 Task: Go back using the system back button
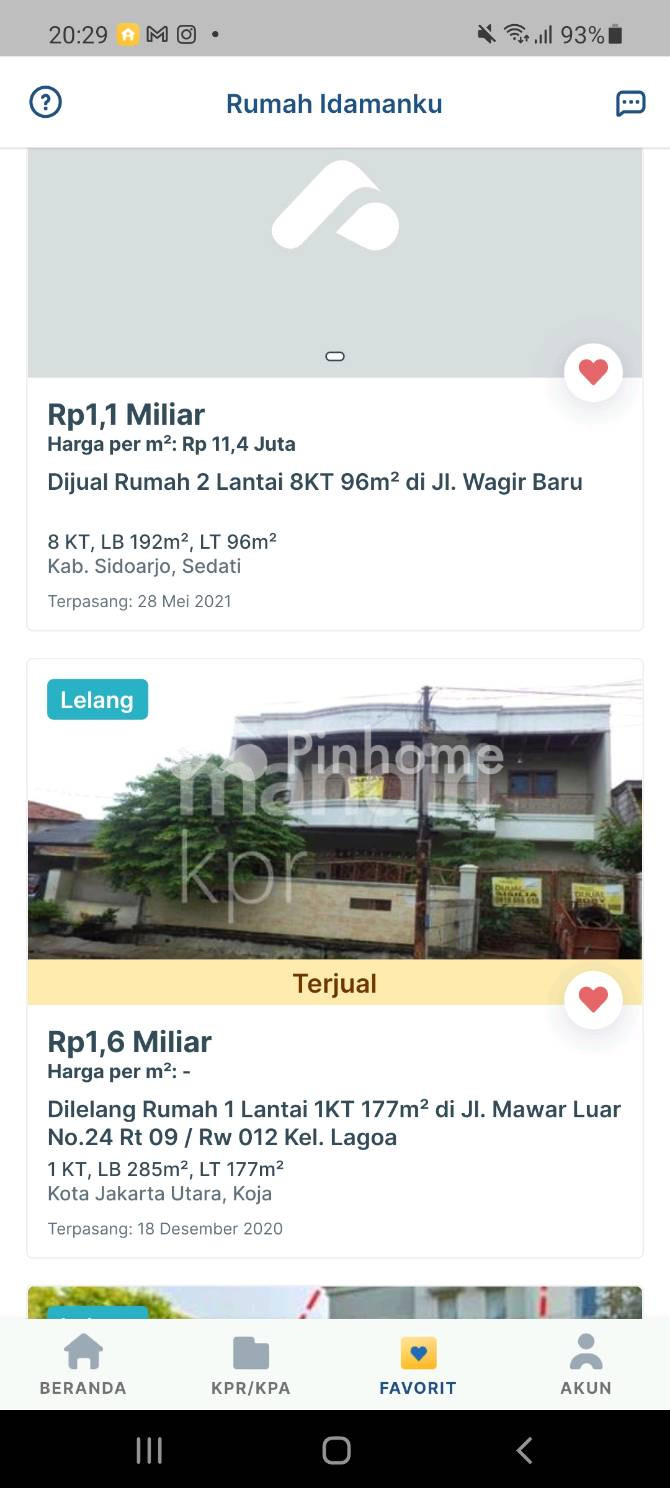point(524,1450)
